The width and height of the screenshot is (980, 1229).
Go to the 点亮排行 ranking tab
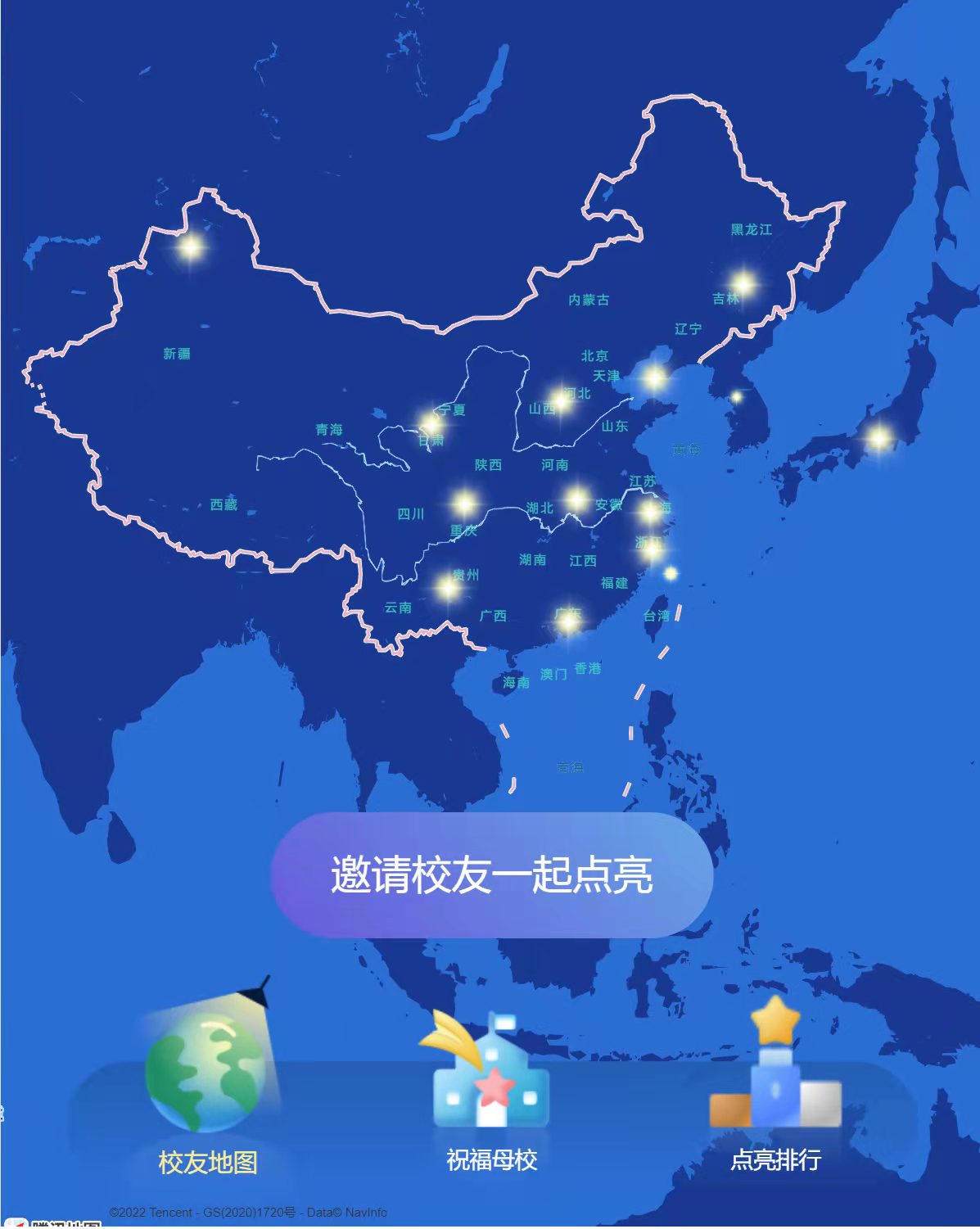(775, 1097)
